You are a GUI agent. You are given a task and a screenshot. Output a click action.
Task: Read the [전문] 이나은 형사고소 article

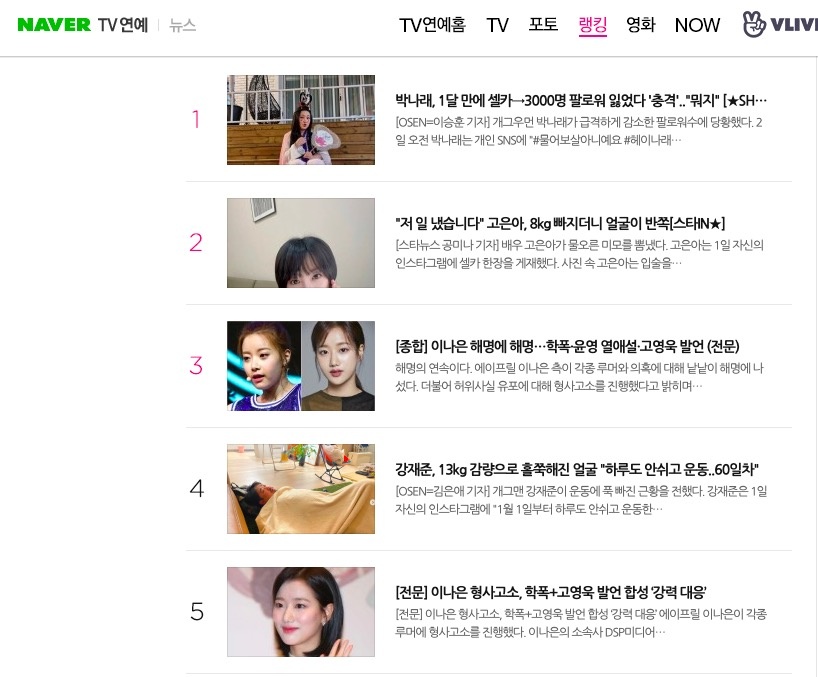click(551, 592)
